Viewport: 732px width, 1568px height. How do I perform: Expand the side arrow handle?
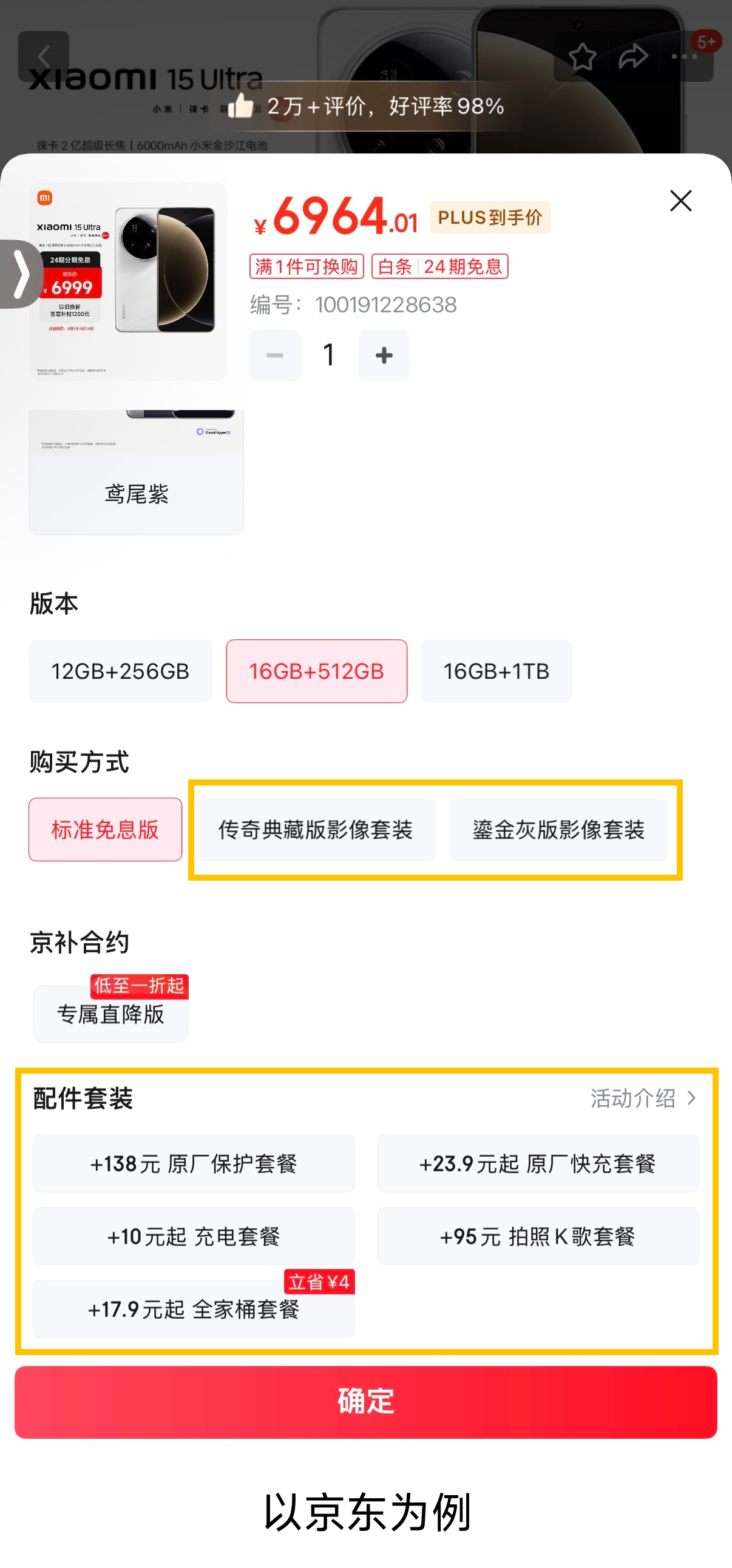pos(21,274)
